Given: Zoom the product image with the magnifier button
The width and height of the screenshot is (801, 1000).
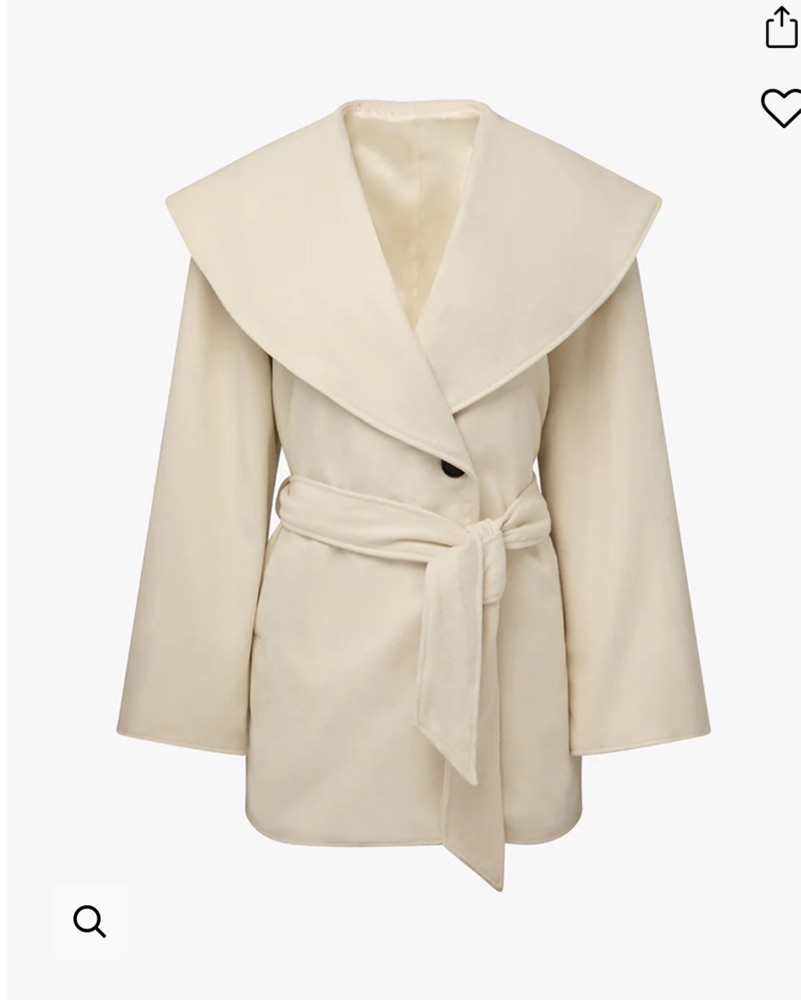Looking at the screenshot, I should point(90,921).
